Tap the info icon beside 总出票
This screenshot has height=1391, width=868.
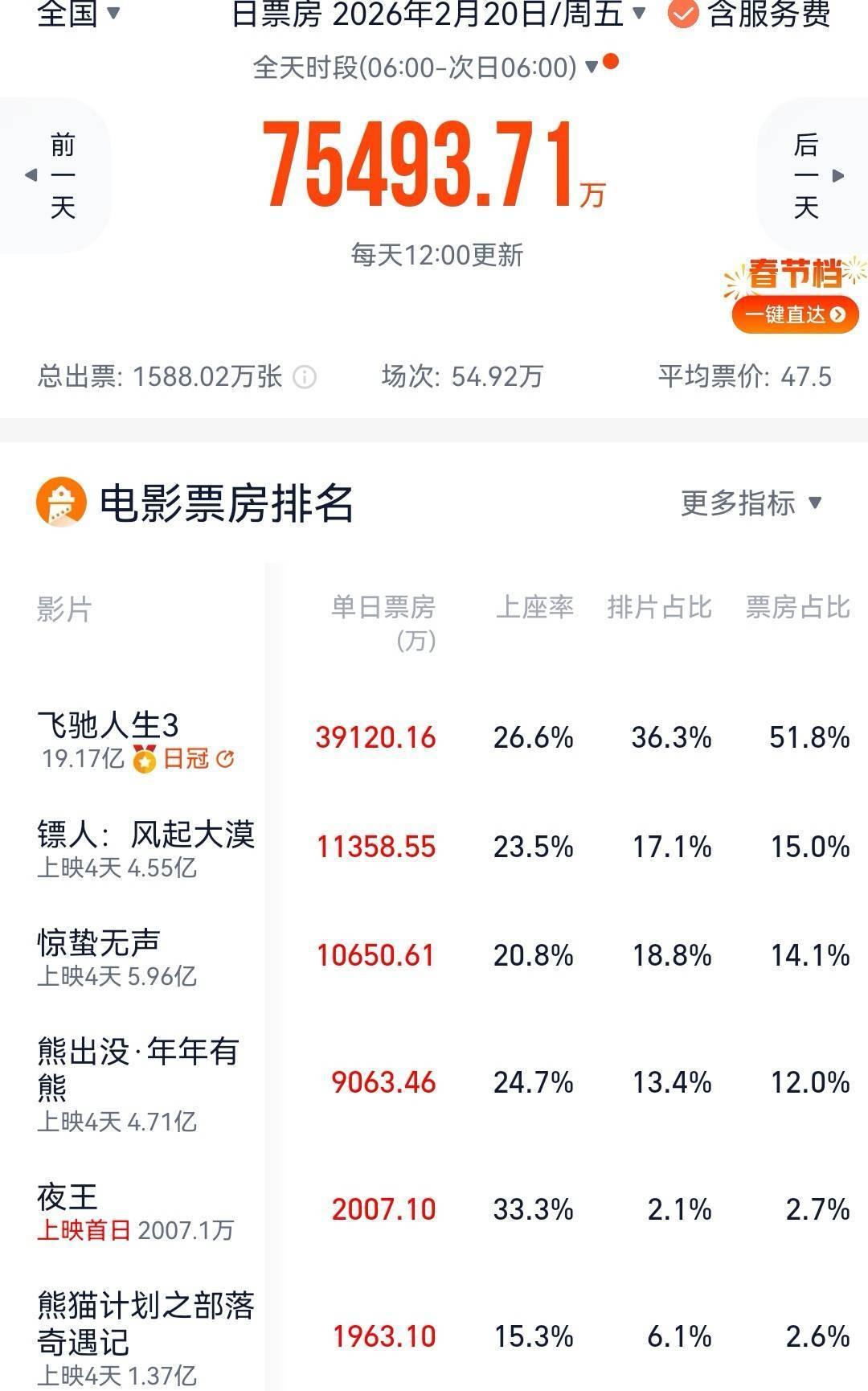point(305,377)
